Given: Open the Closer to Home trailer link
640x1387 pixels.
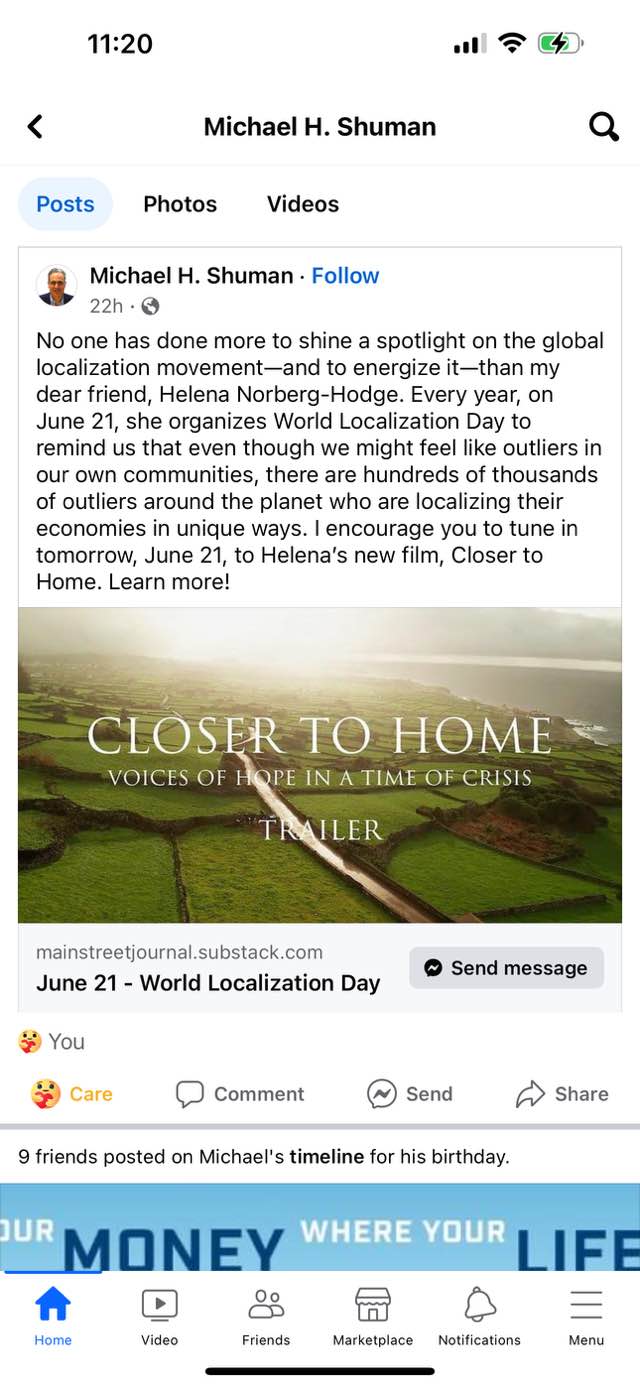Looking at the screenshot, I should pos(320,765).
